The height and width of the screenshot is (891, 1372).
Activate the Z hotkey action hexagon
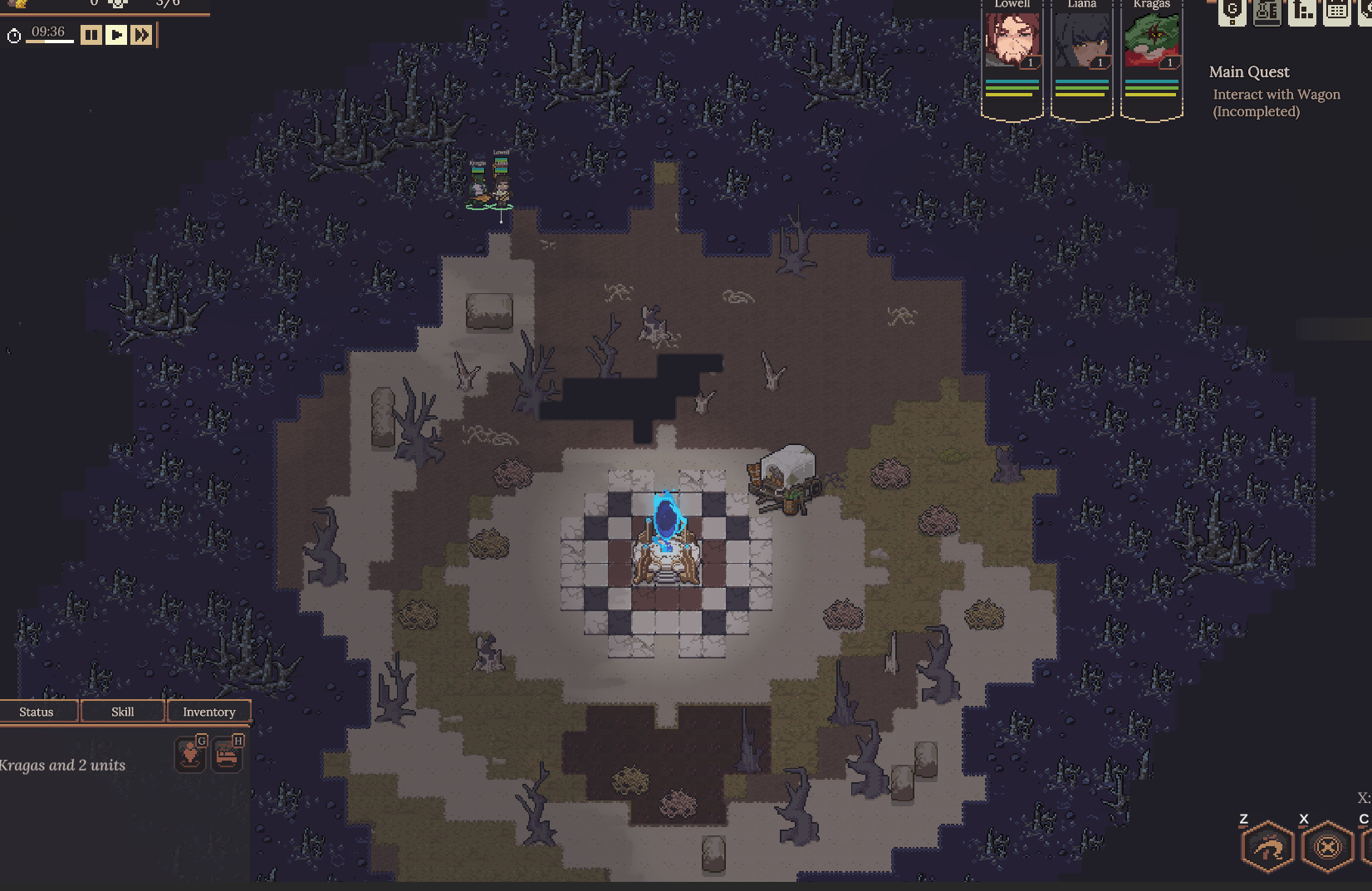pyautogui.click(x=1268, y=847)
